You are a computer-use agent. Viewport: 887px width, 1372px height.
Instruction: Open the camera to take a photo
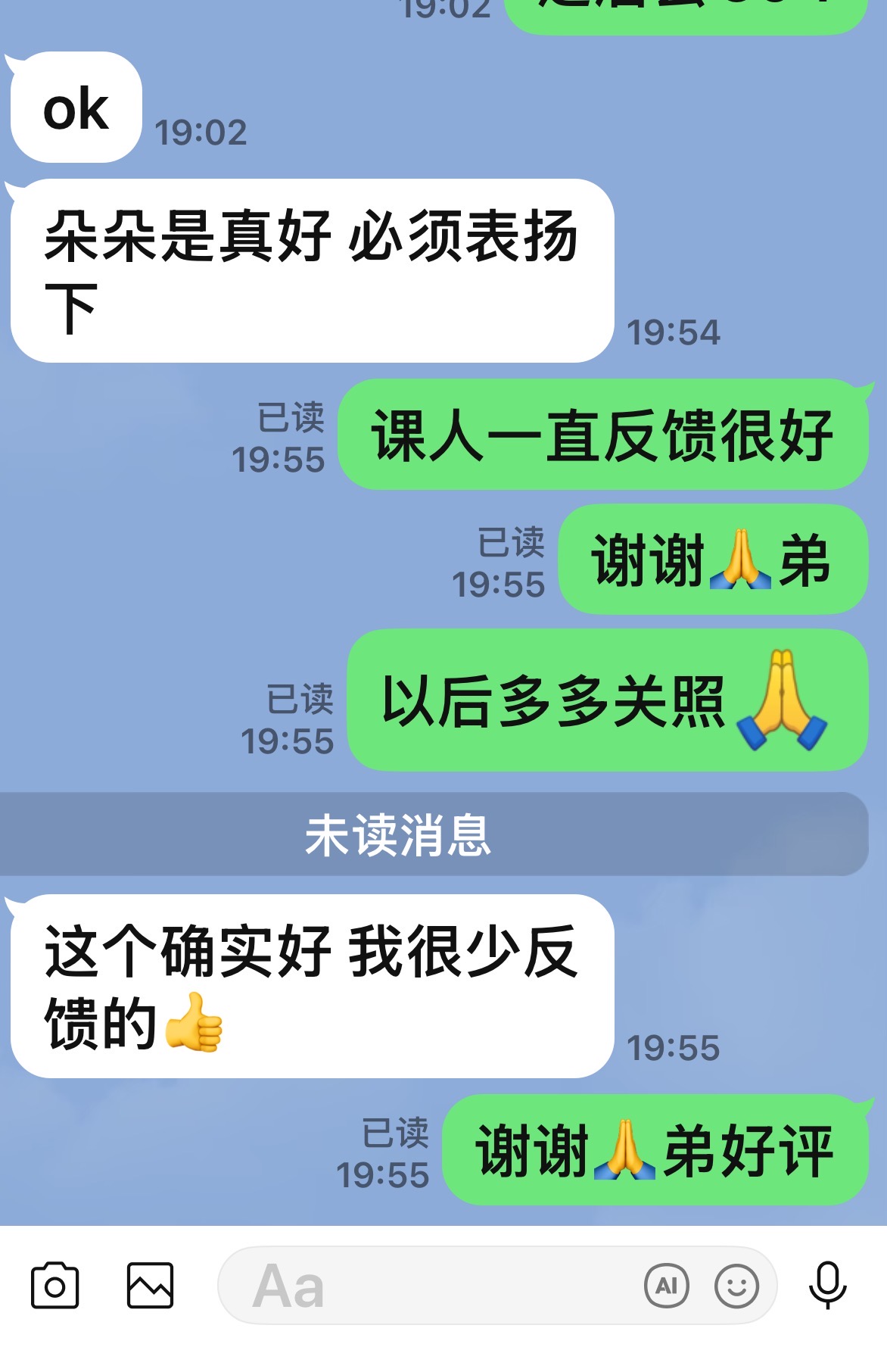pos(54,1285)
